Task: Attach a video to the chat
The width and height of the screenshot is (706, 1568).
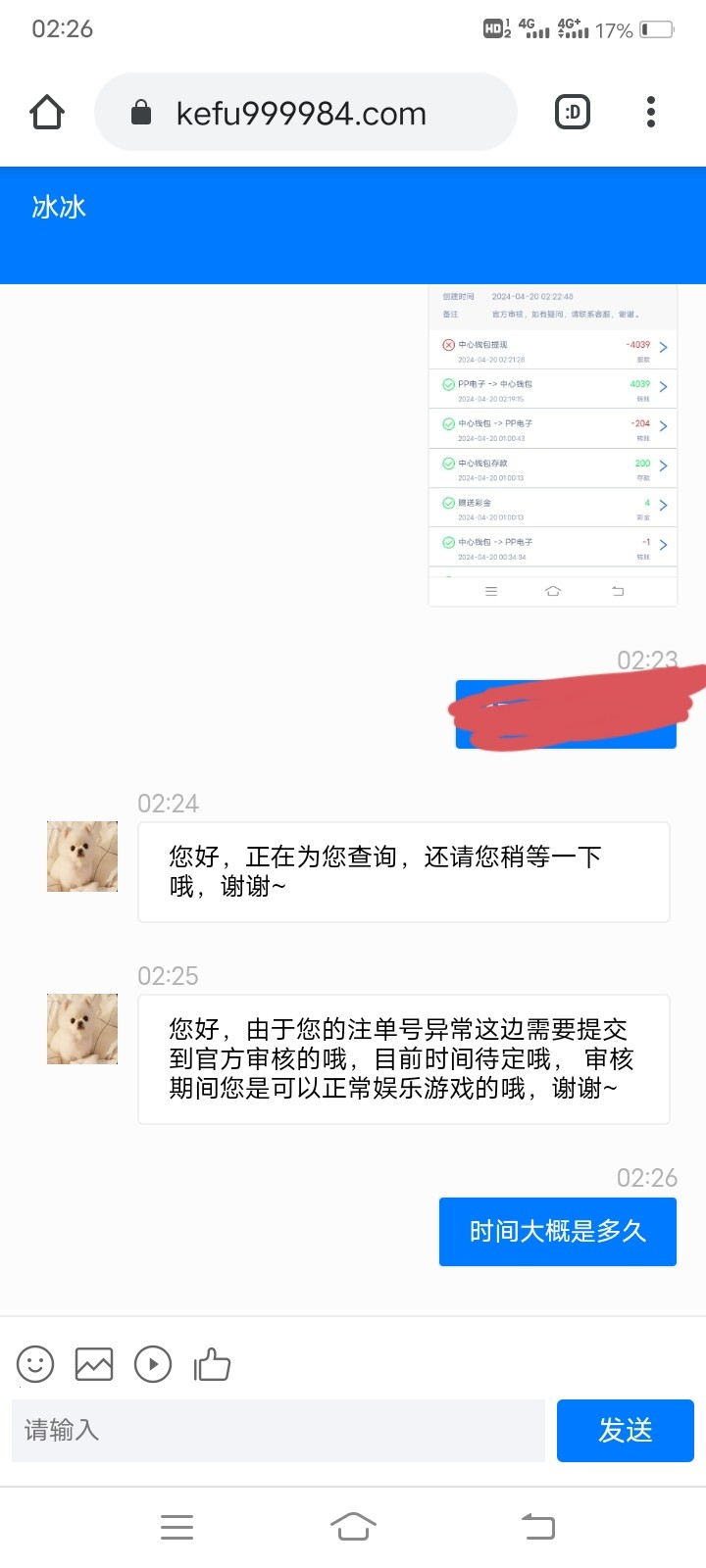Action: (153, 1364)
